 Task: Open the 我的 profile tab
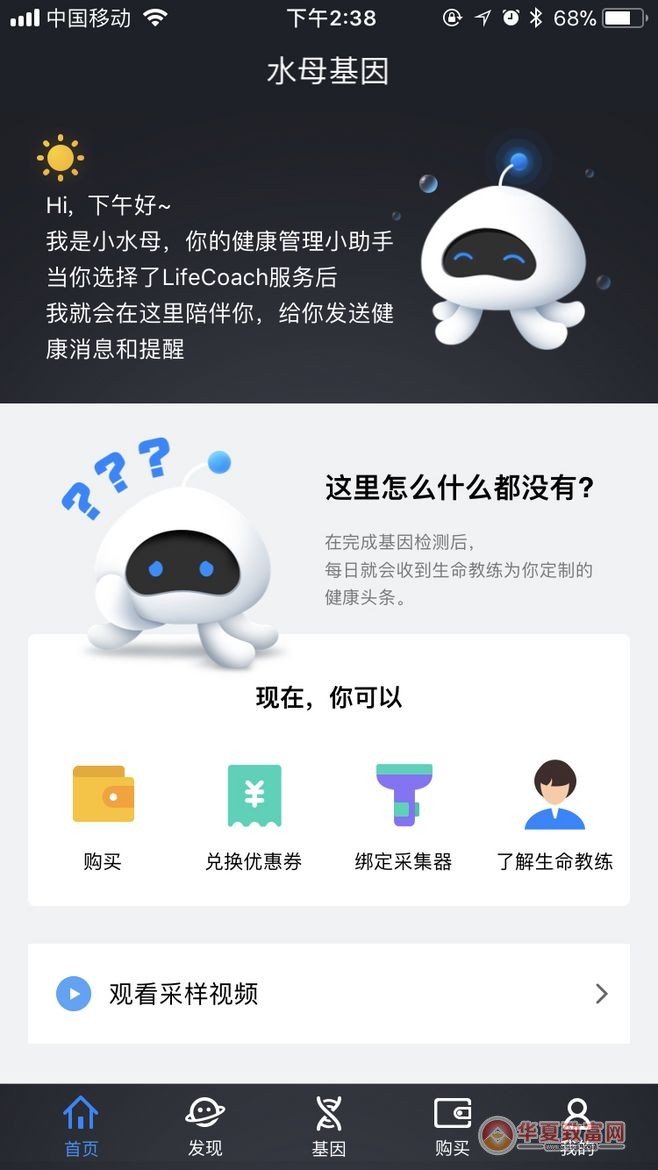pyautogui.click(x=577, y=1125)
